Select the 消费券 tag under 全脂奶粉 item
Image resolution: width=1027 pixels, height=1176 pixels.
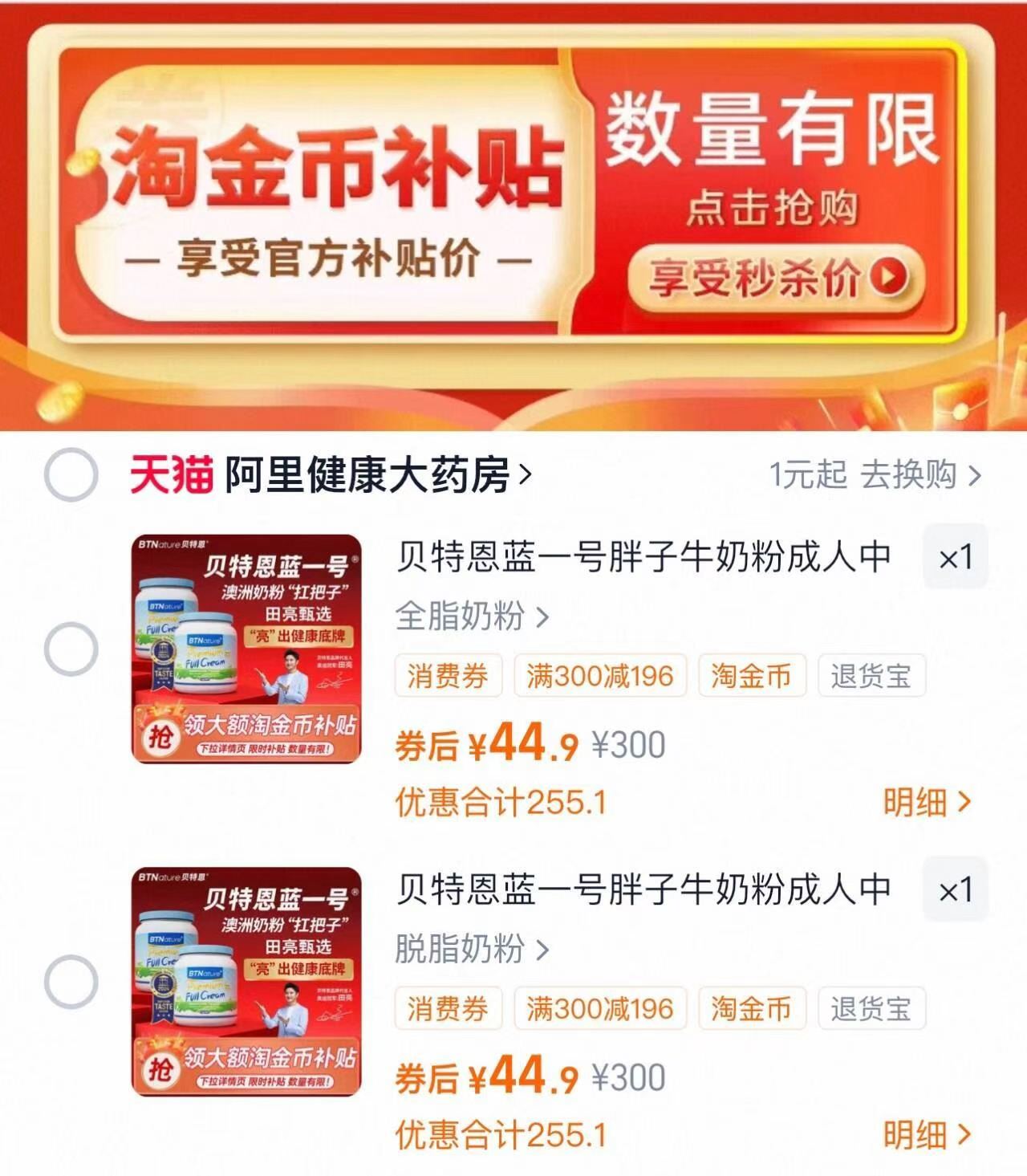tap(448, 677)
